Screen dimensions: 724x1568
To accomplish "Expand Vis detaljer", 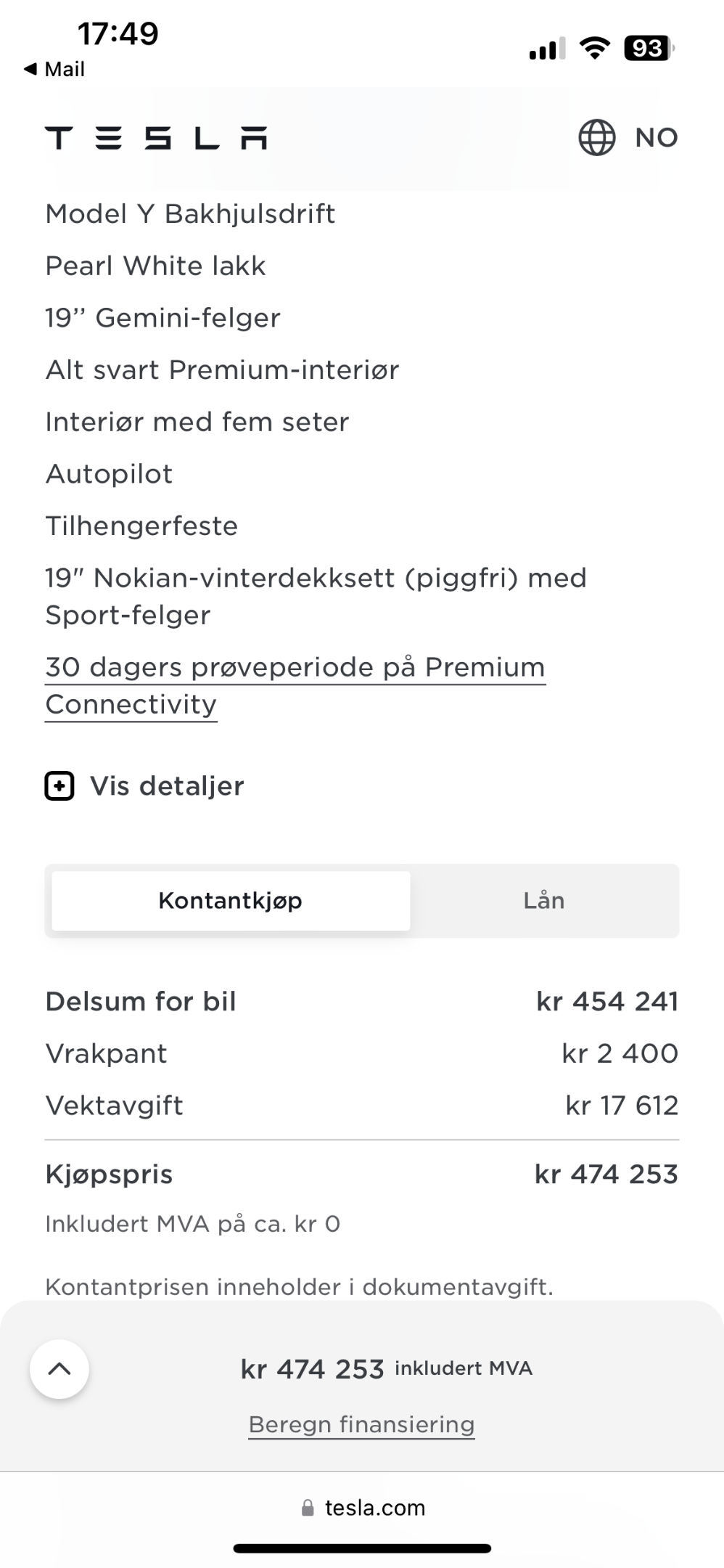I will tap(144, 786).
